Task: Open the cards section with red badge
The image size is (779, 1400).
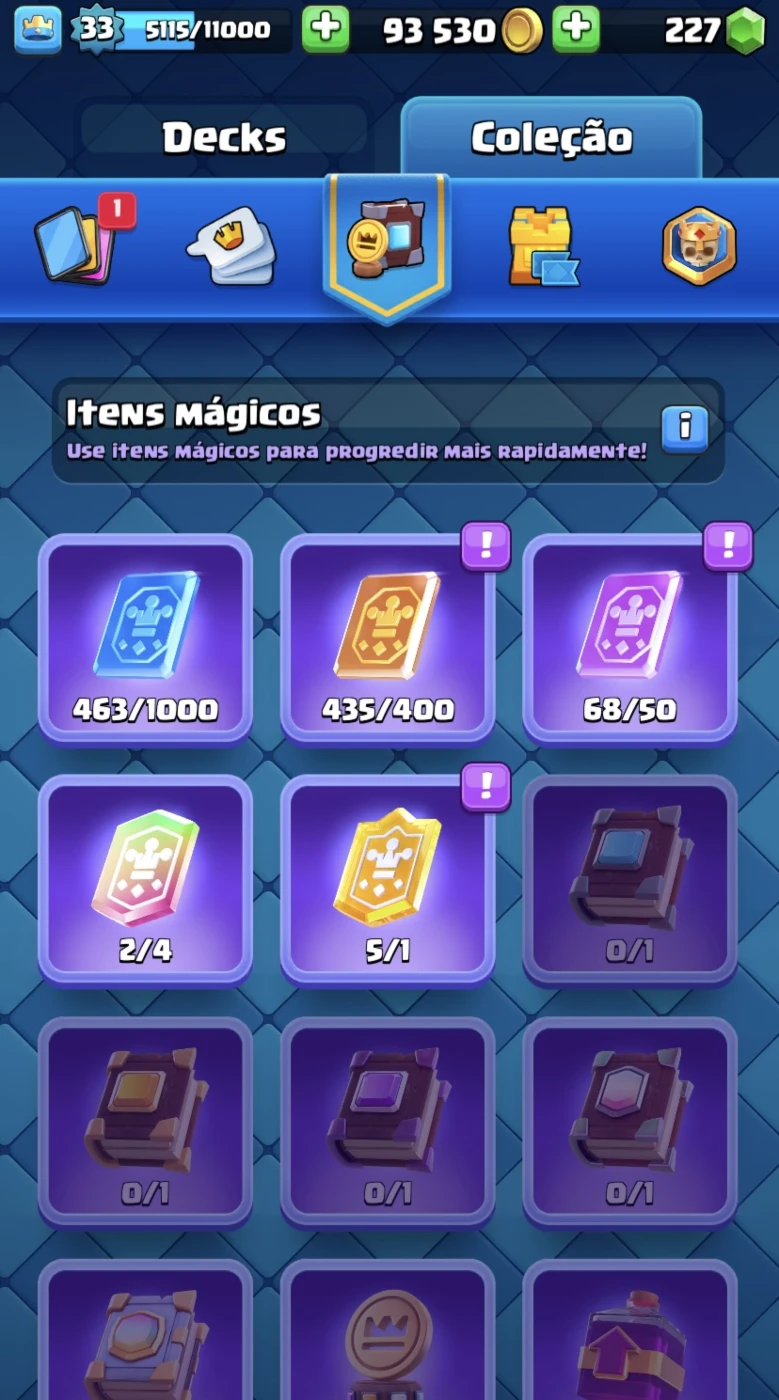Action: click(80, 244)
